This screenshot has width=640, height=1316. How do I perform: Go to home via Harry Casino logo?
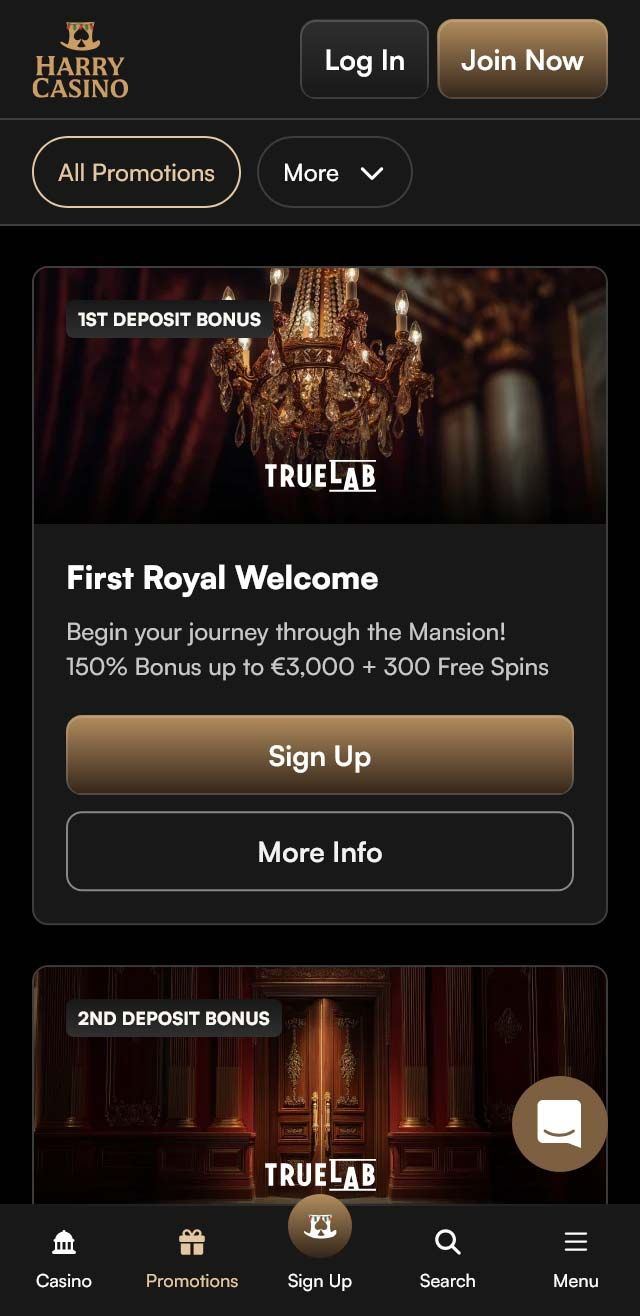click(80, 60)
